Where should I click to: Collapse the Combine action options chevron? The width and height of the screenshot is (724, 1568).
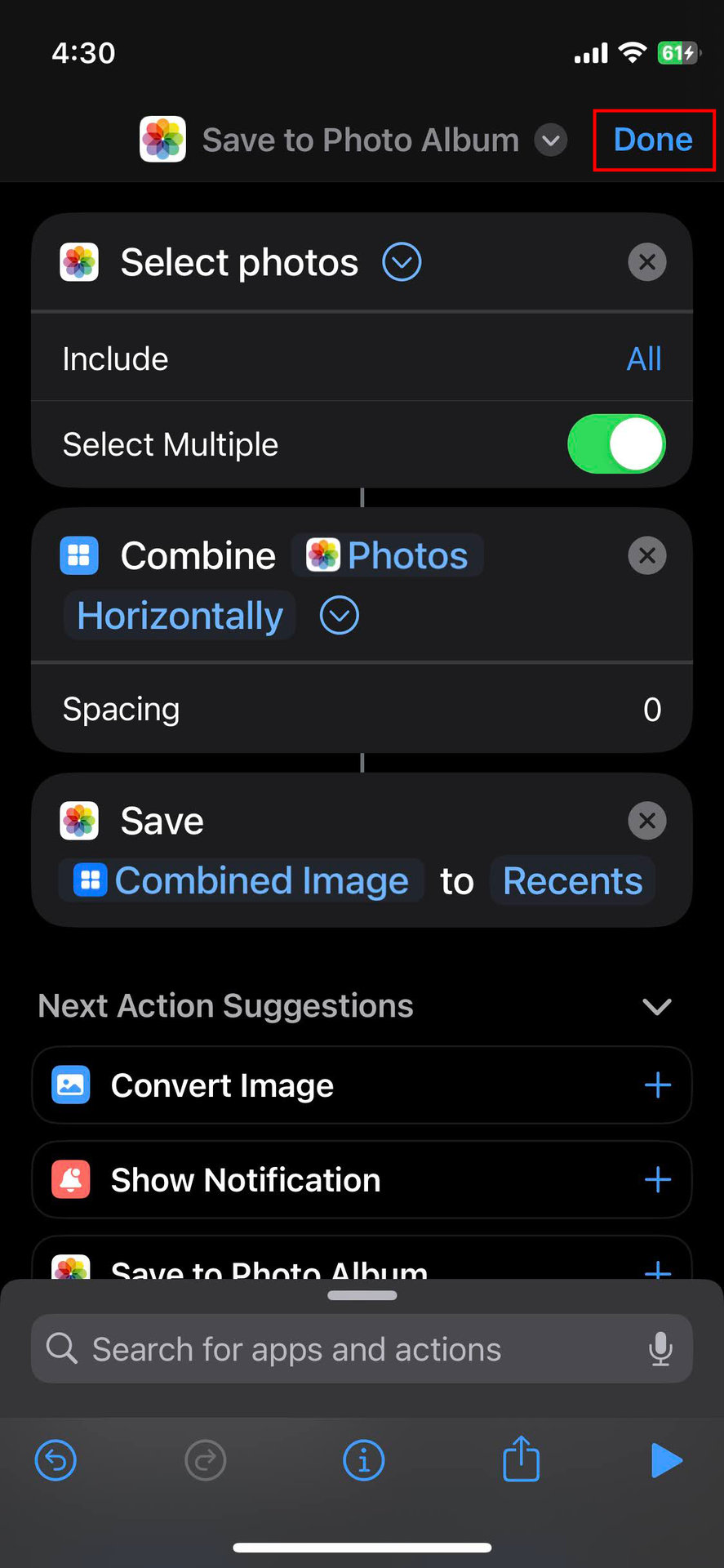click(x=340, y=616)
